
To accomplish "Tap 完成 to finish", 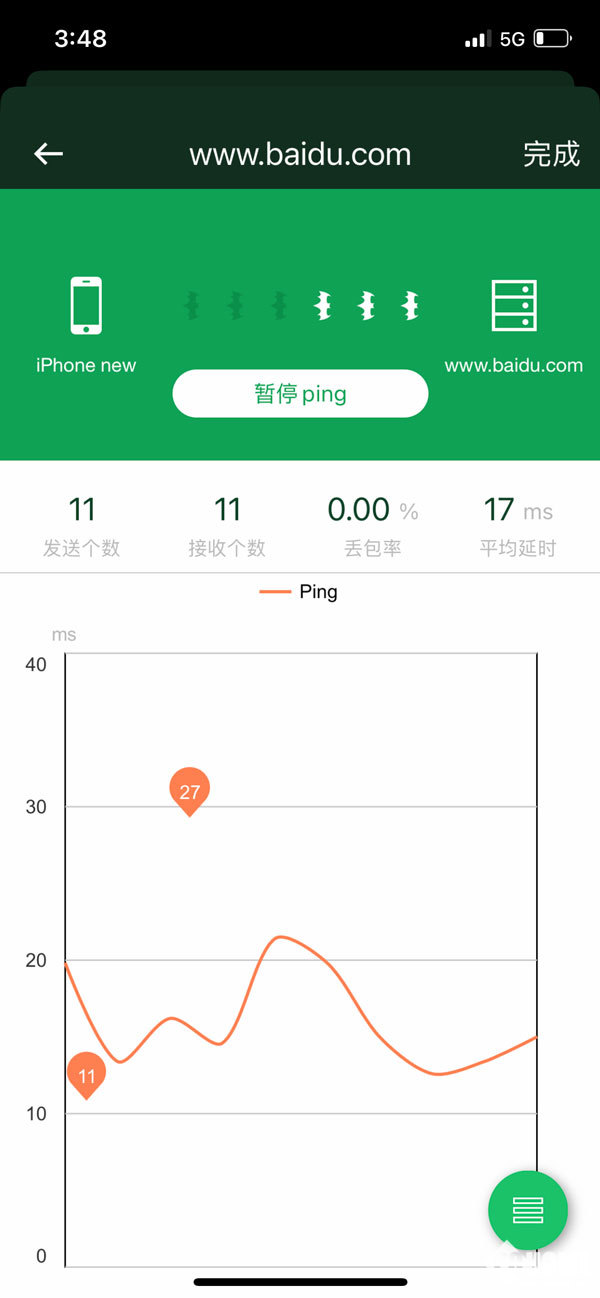I will pos(551,154).
